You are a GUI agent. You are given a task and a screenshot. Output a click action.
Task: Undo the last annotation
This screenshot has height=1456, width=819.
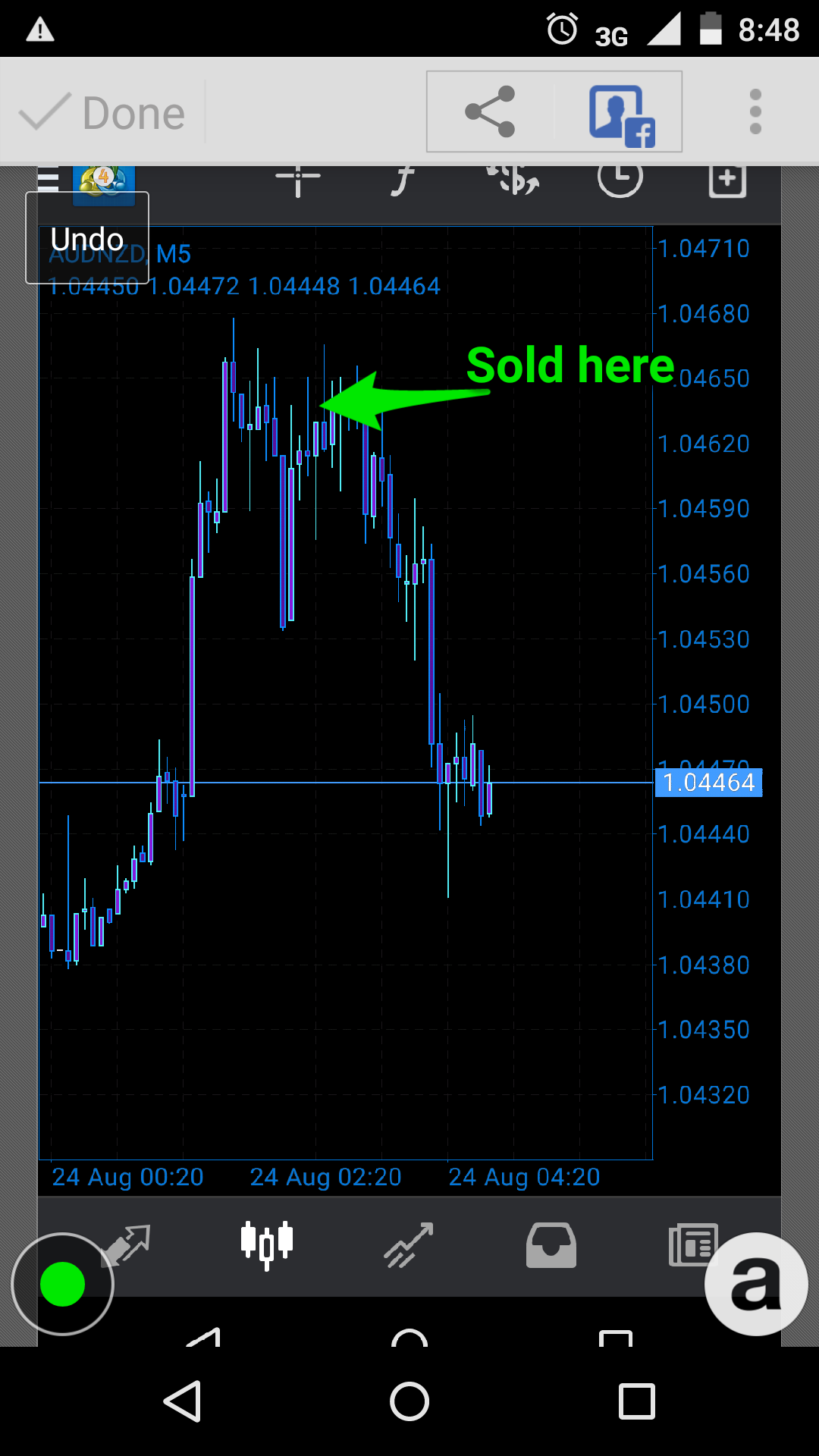point(87,238)
